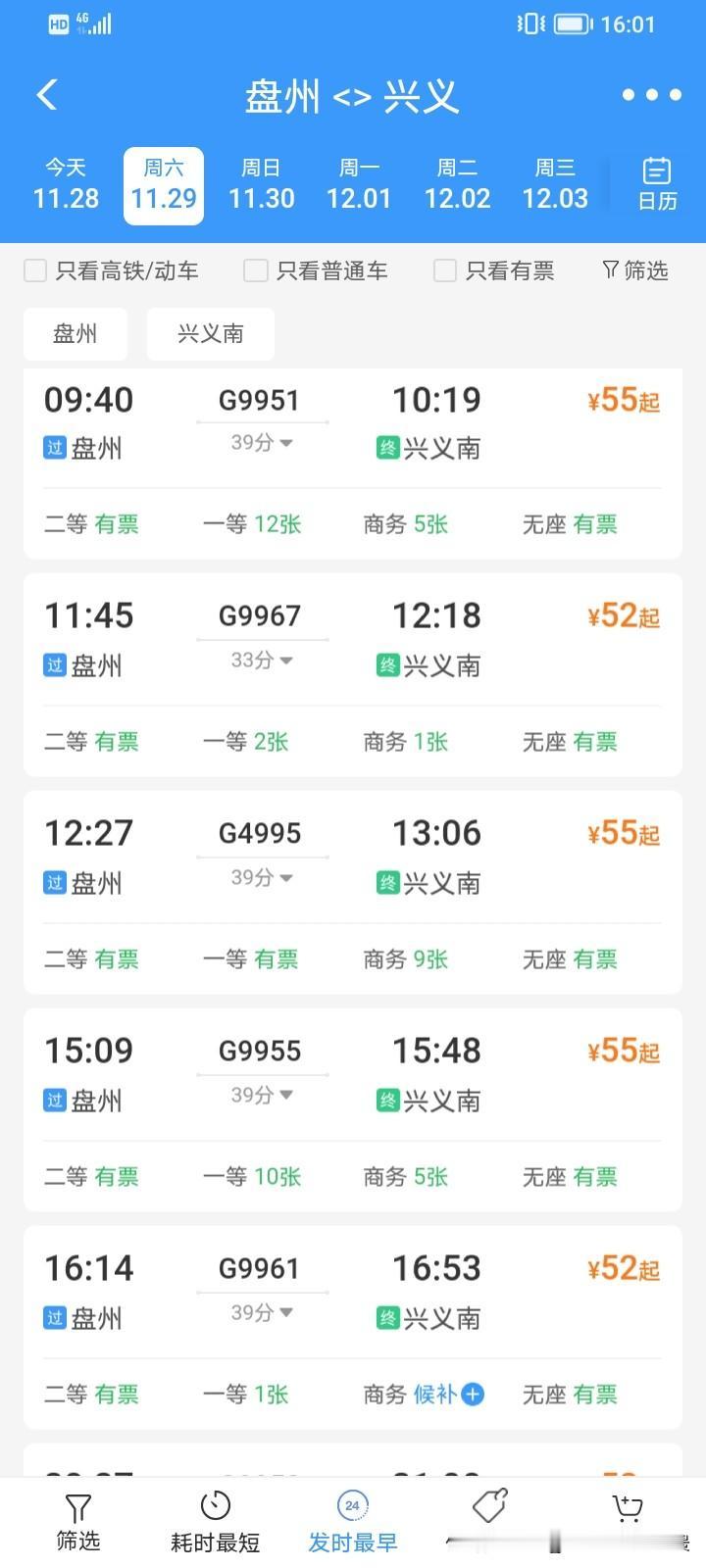Expand the 33分 stop info under G9967
Viewport: 706px width, 1568px height.
coord(262,660)
